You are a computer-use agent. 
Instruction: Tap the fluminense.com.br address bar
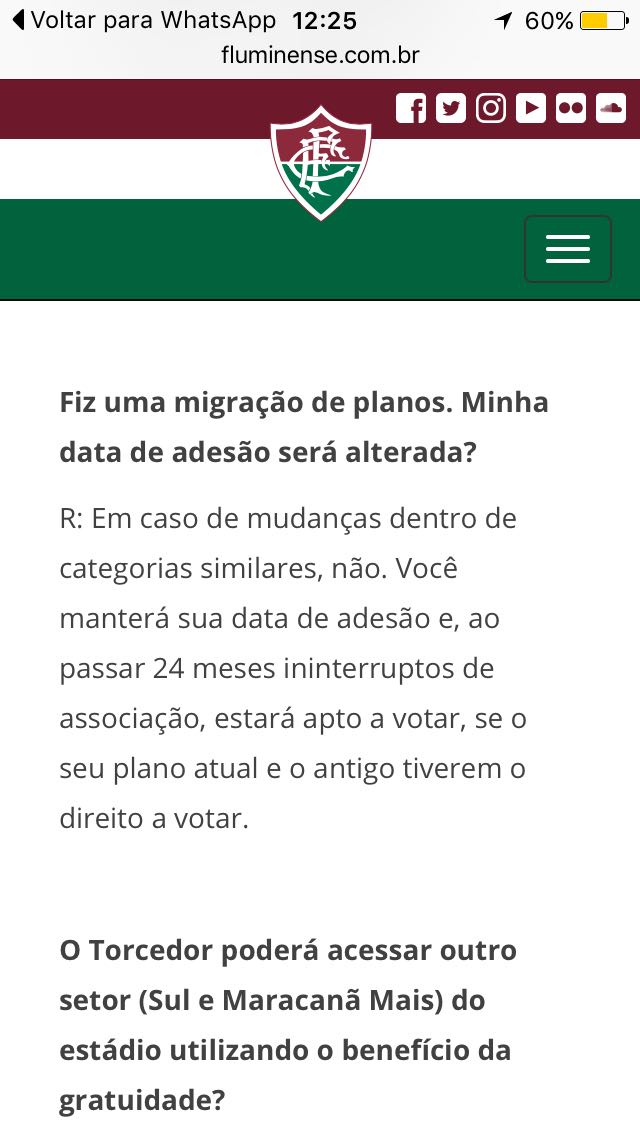coord(320,55)
